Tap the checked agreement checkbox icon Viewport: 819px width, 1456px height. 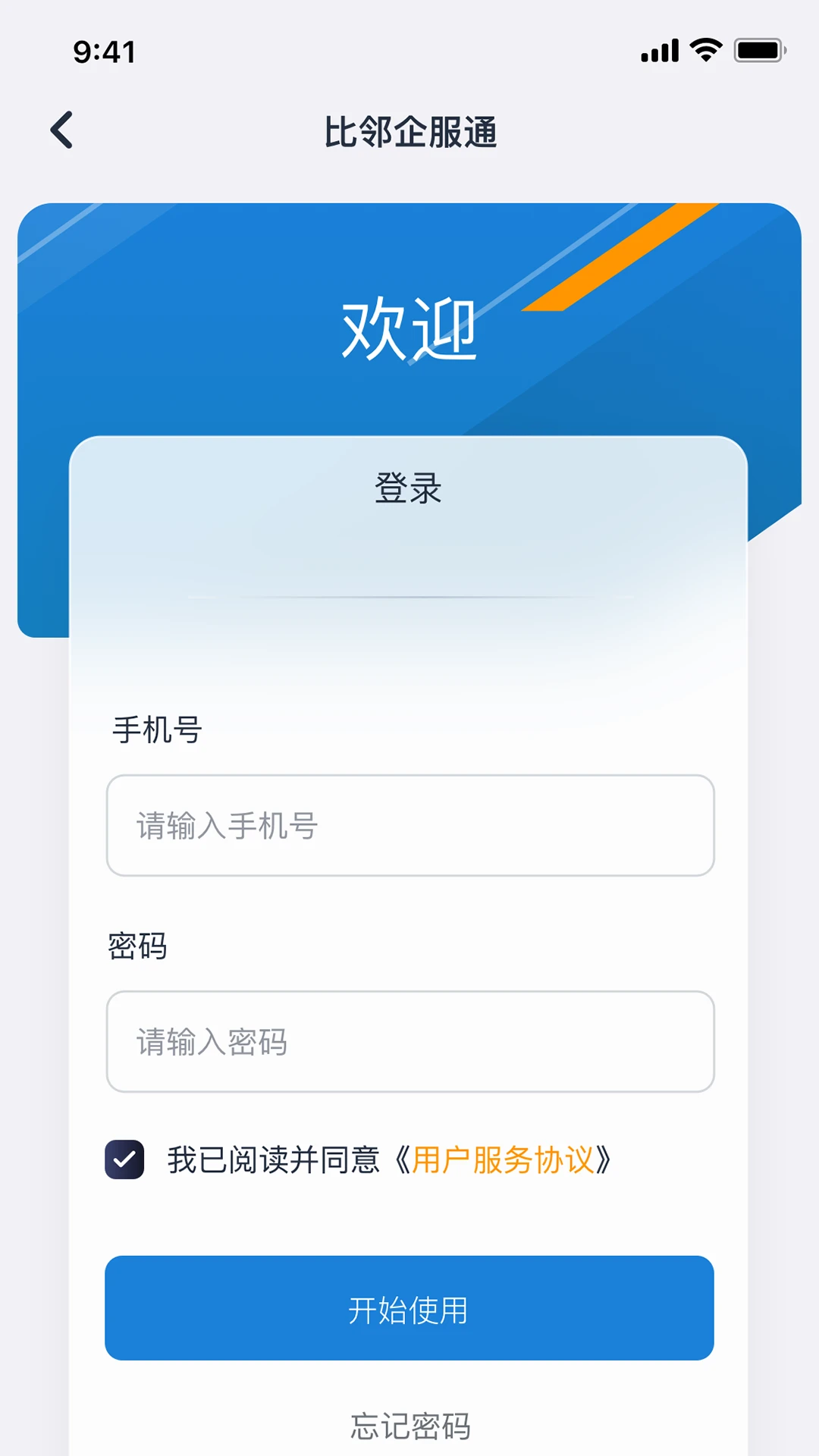click(x=125, y=1159)
